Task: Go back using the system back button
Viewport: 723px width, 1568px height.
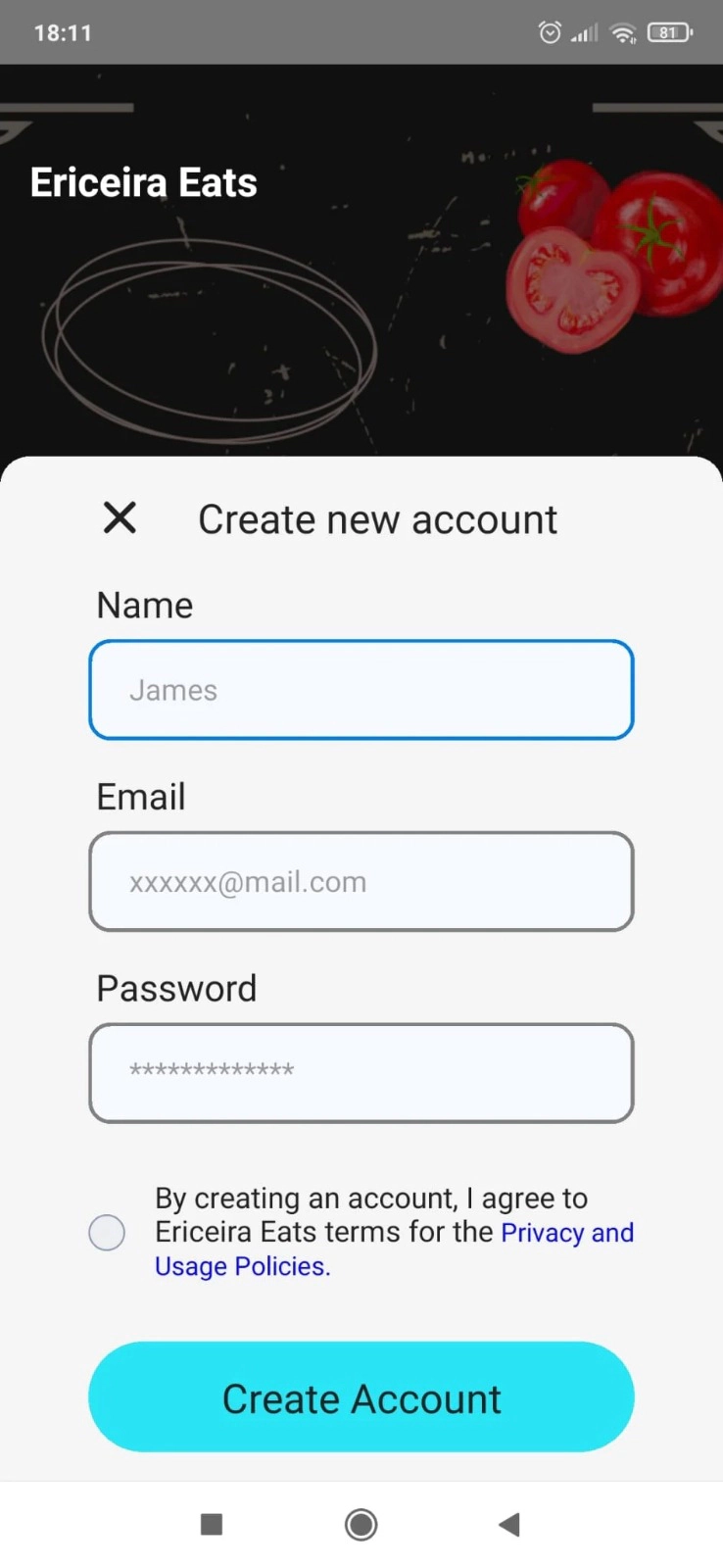Action: [x=508, y=1525]
